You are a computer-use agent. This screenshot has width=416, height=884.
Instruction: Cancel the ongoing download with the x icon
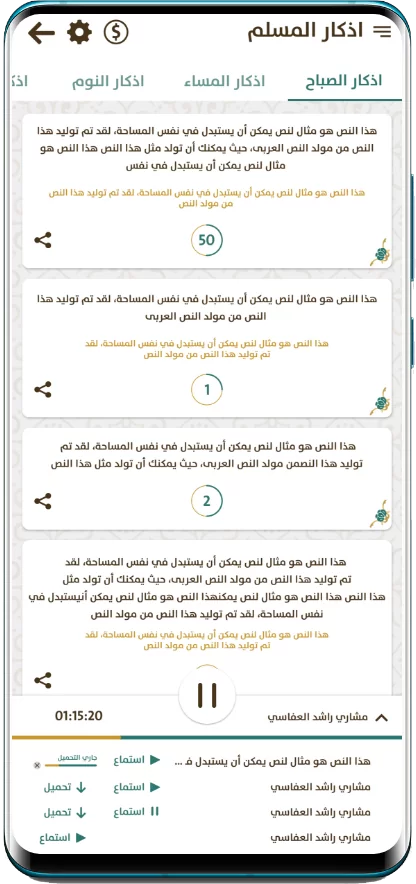[37, 766]
